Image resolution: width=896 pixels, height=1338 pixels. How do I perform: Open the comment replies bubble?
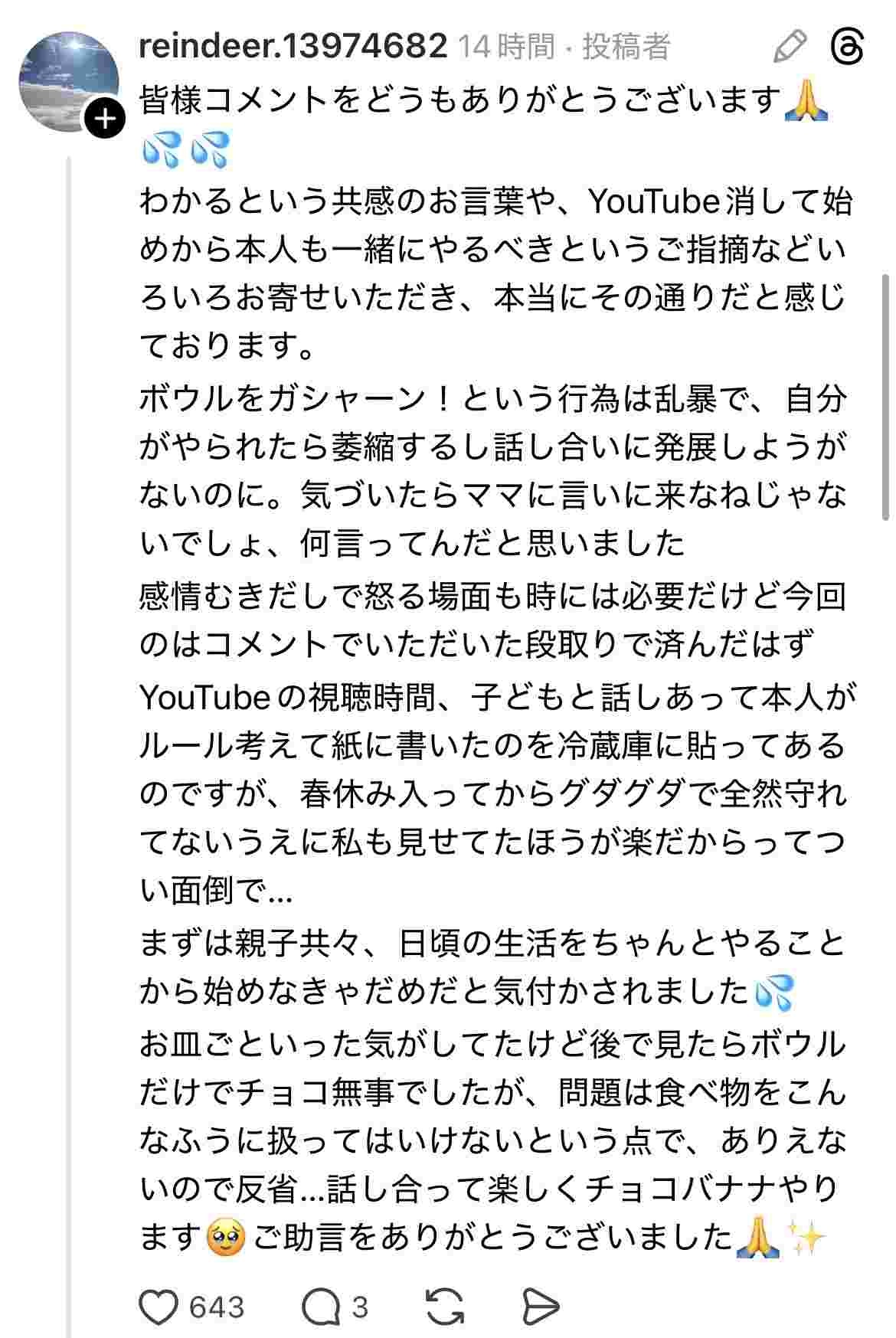pyautogui.click(x=321, y=1306)
